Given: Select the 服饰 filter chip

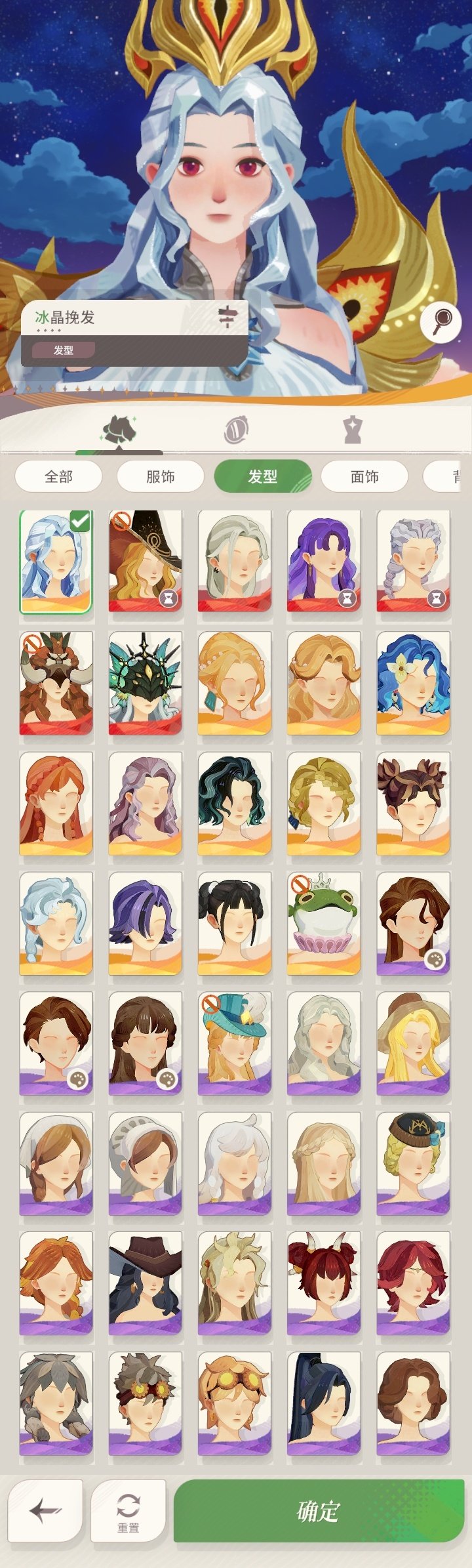Looking at the screenshot, I should tap(160, 476).
